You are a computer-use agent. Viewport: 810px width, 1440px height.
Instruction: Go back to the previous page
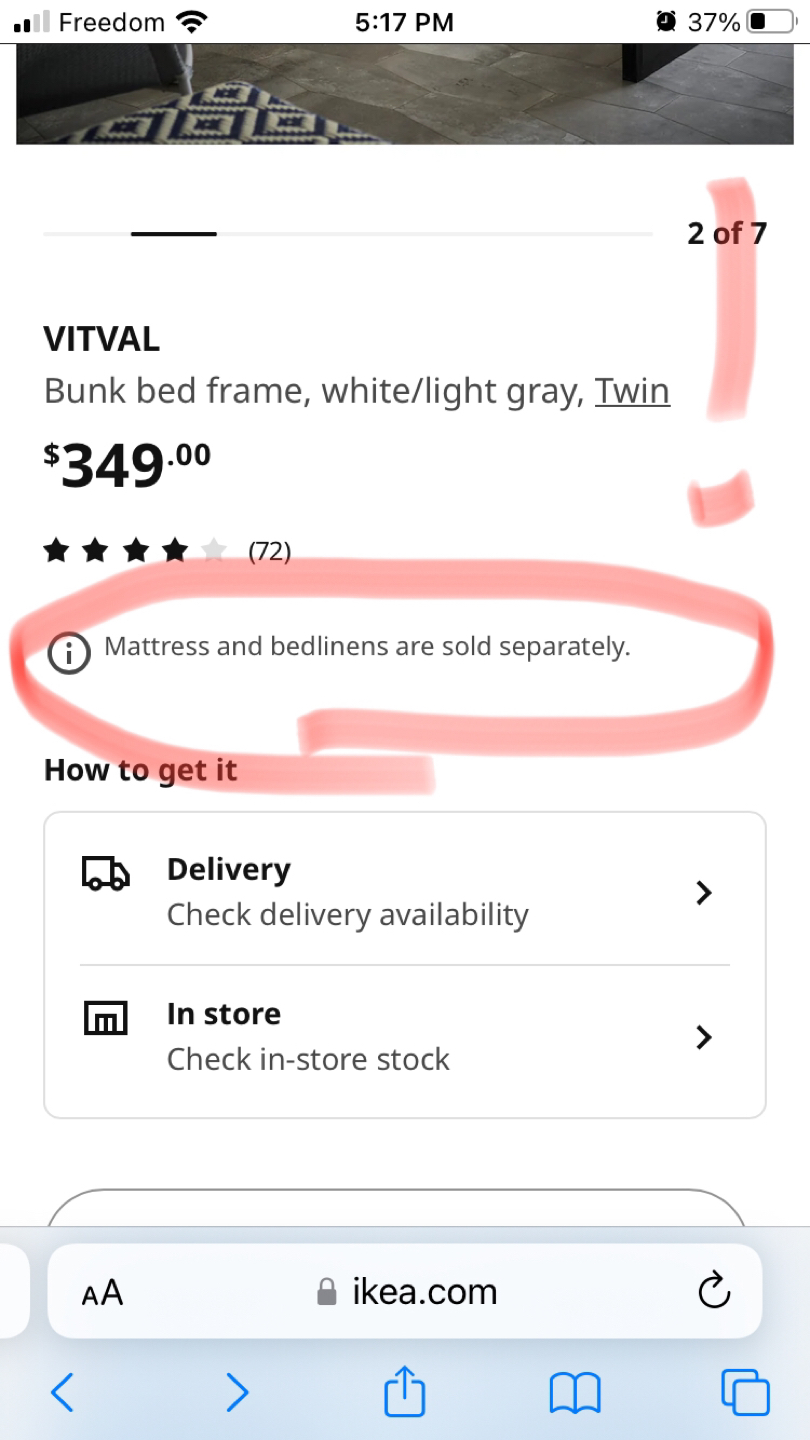point(62,1392)
